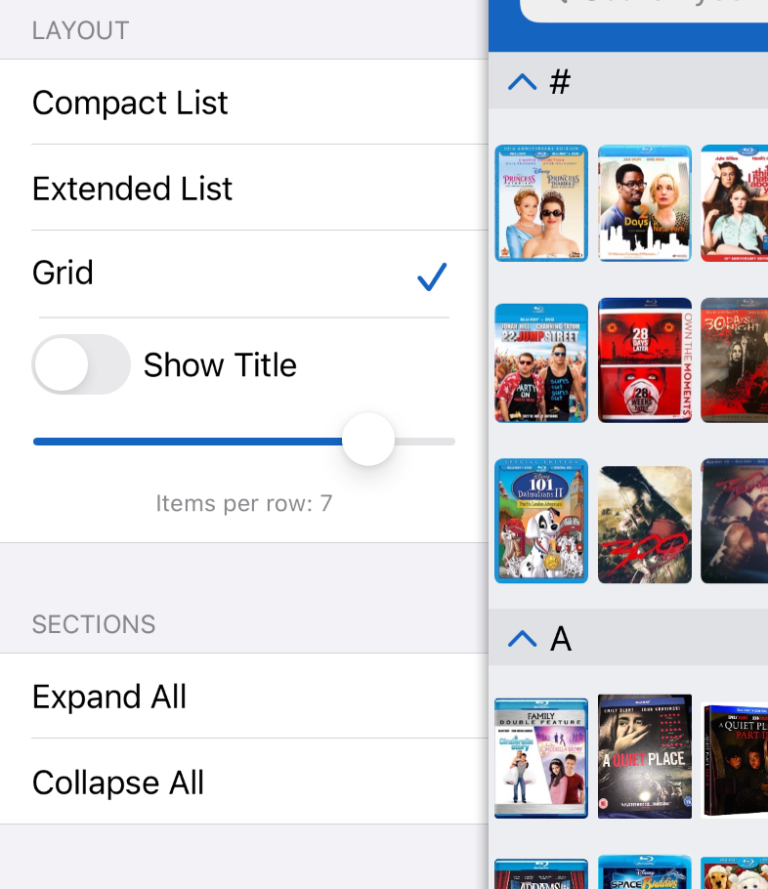Click Expand All under Sections

coord(109,696)
